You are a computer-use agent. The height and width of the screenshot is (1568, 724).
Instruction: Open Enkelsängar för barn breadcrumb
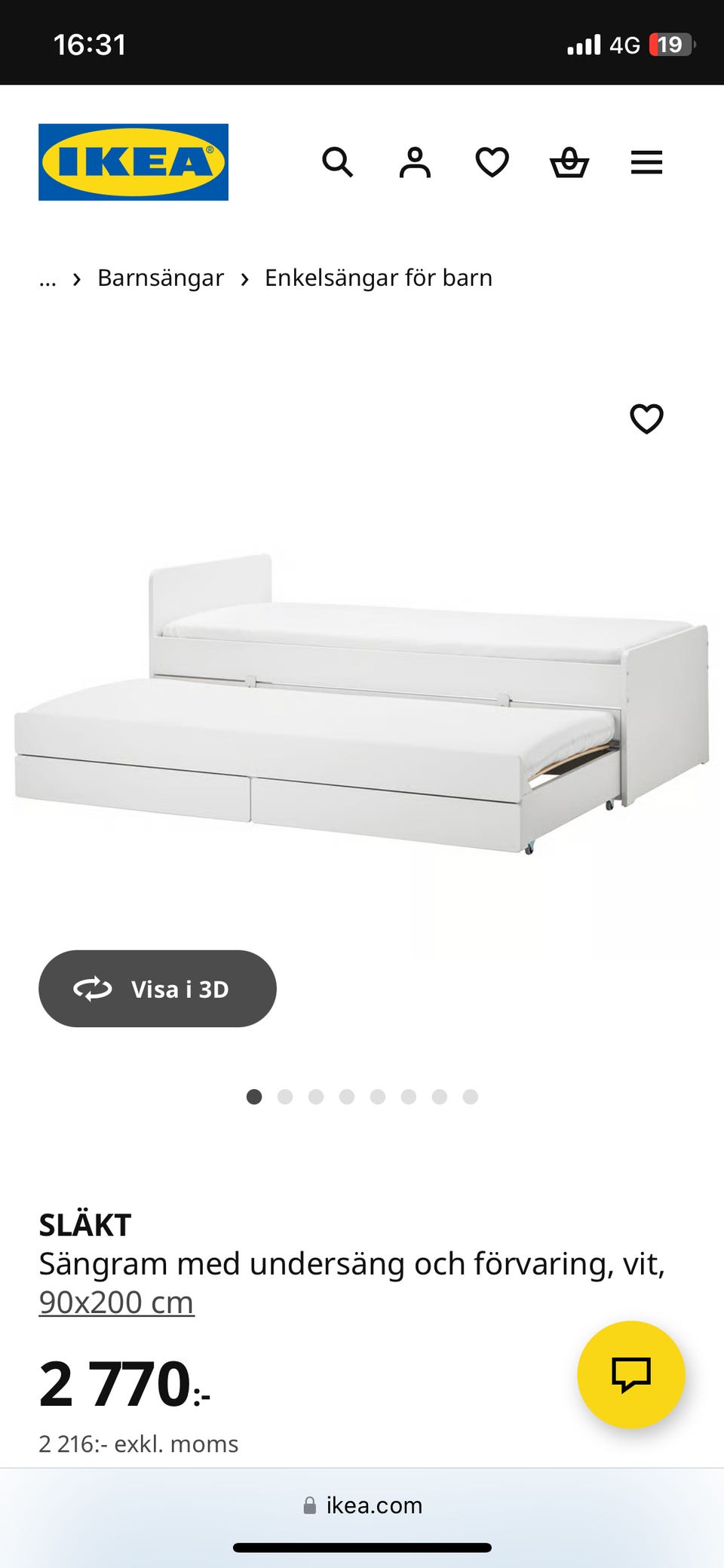[x=378, y=278]
